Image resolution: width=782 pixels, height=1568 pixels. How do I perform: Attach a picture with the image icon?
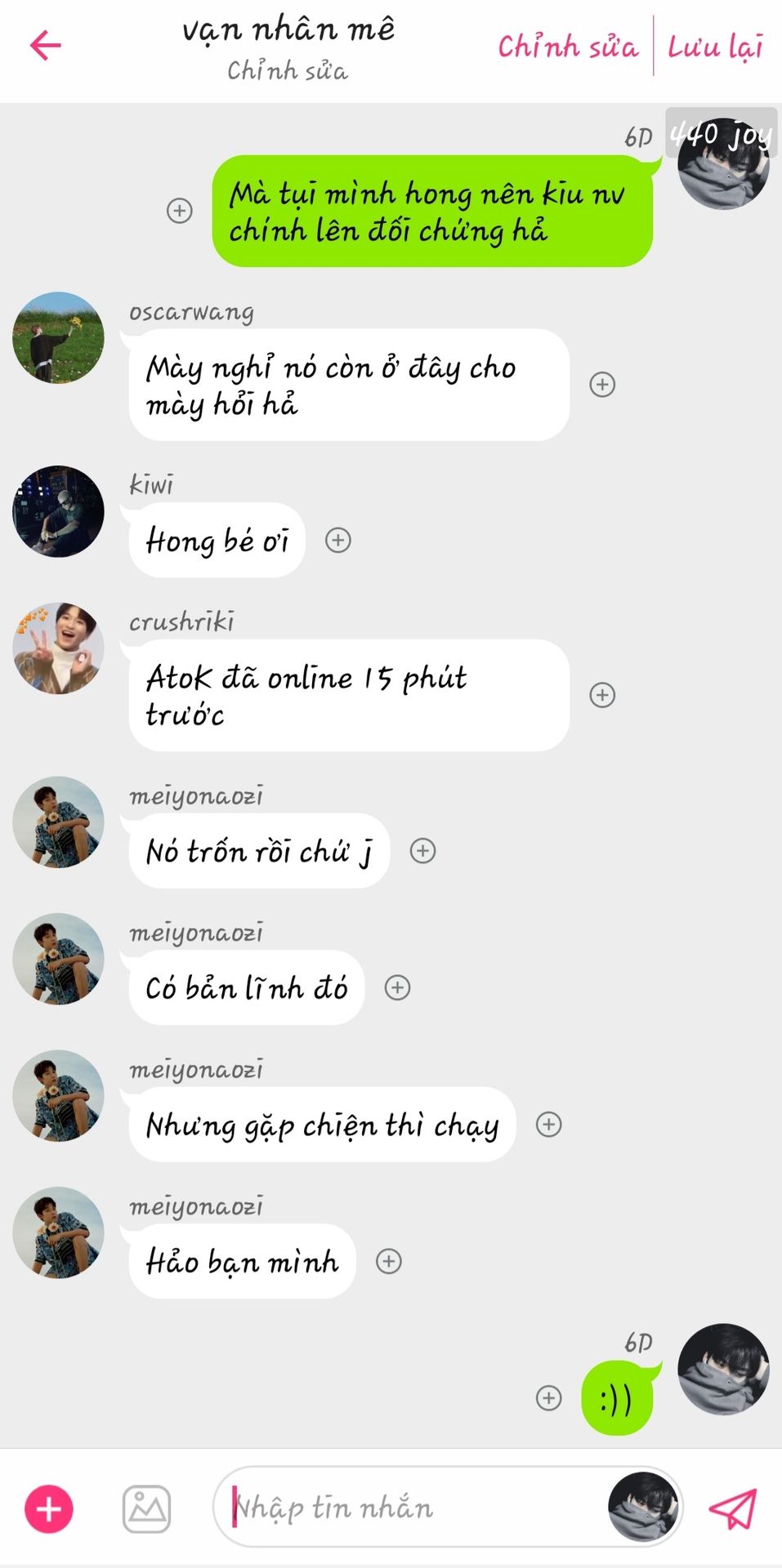[x=146, y=1508]
